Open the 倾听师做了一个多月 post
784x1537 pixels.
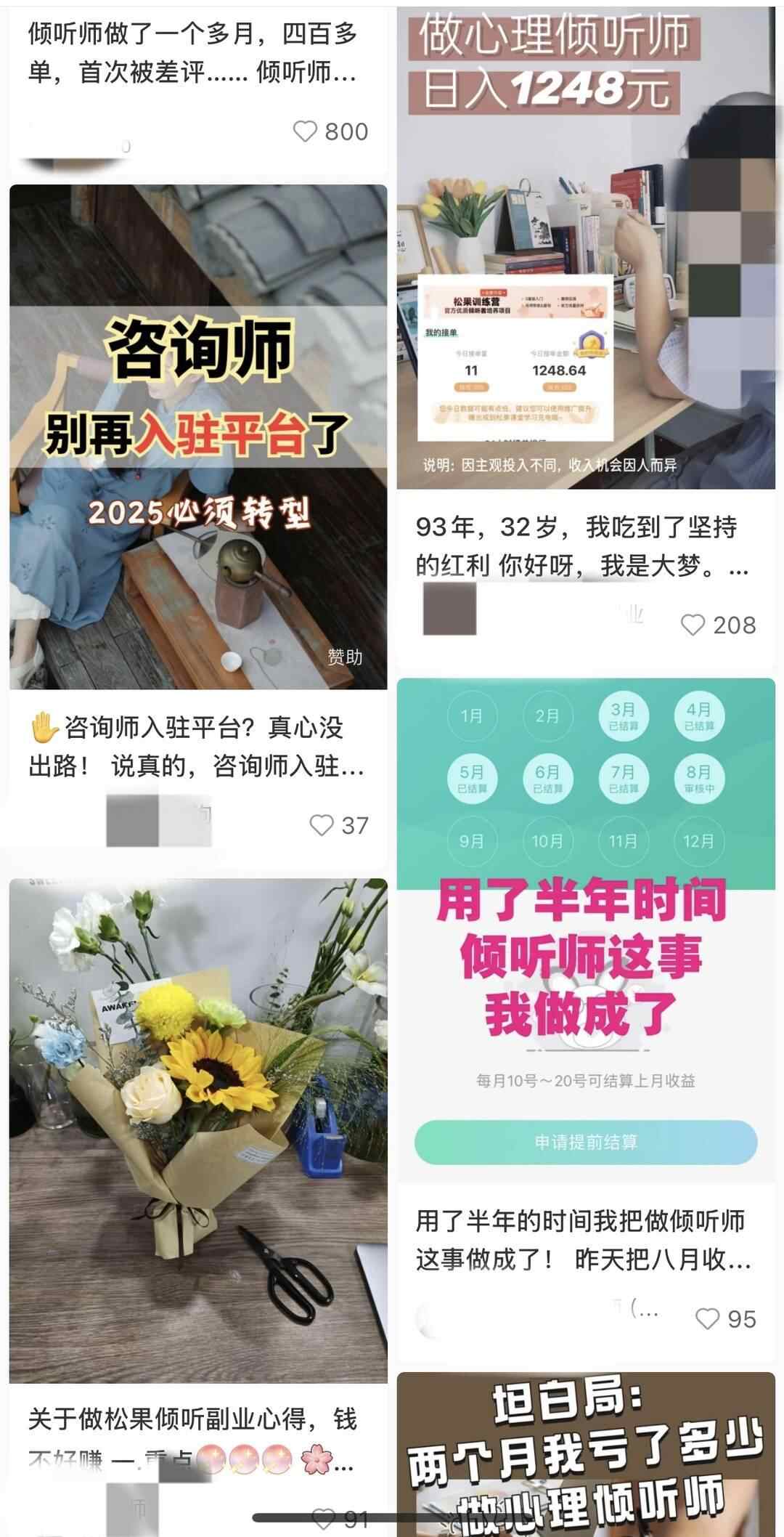[192, 53]
